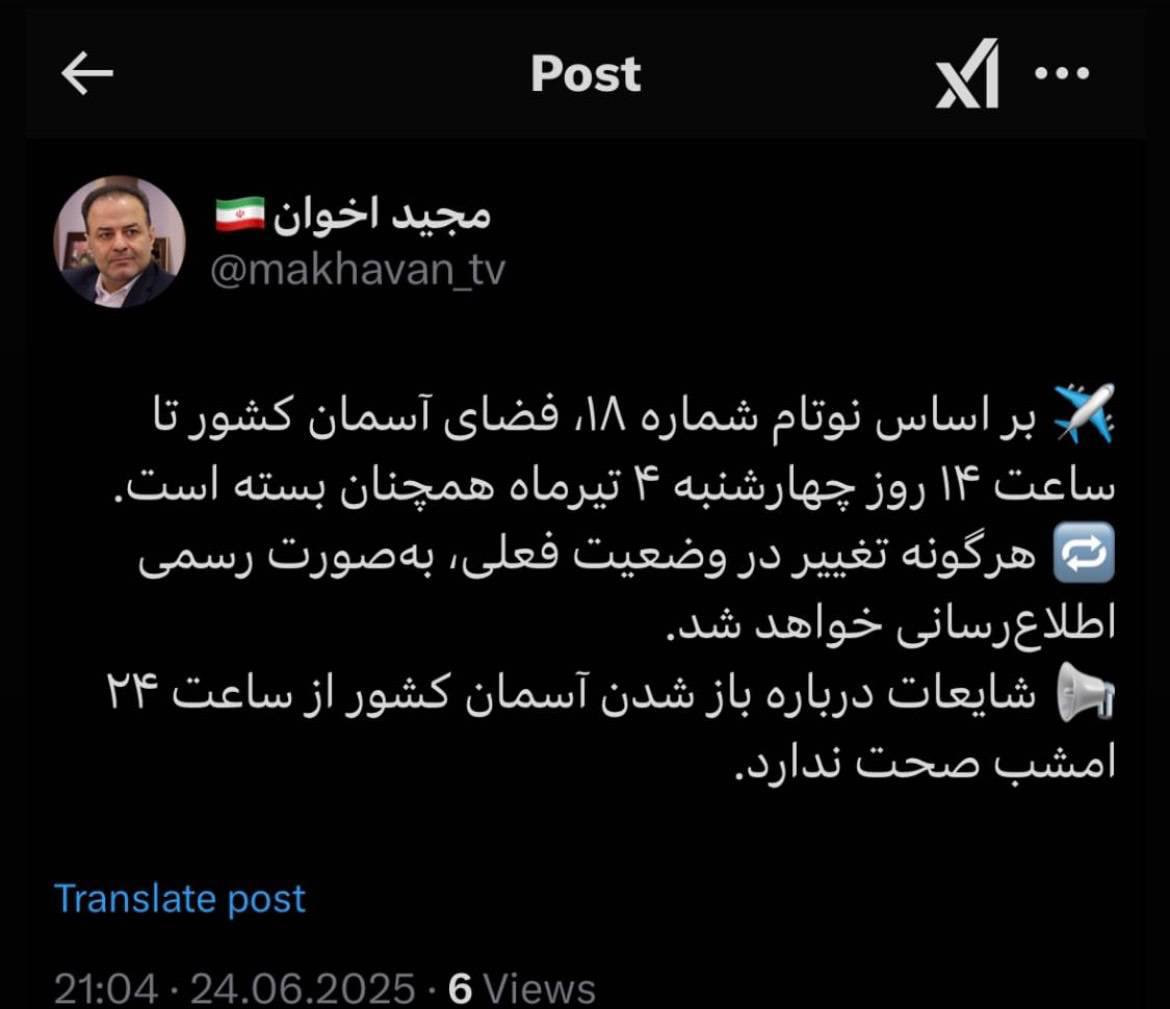The height and width of the screenshot is (1009, 1170).
Task: Open the @makhavan_tv profile handle
Action: click(357, 270)
